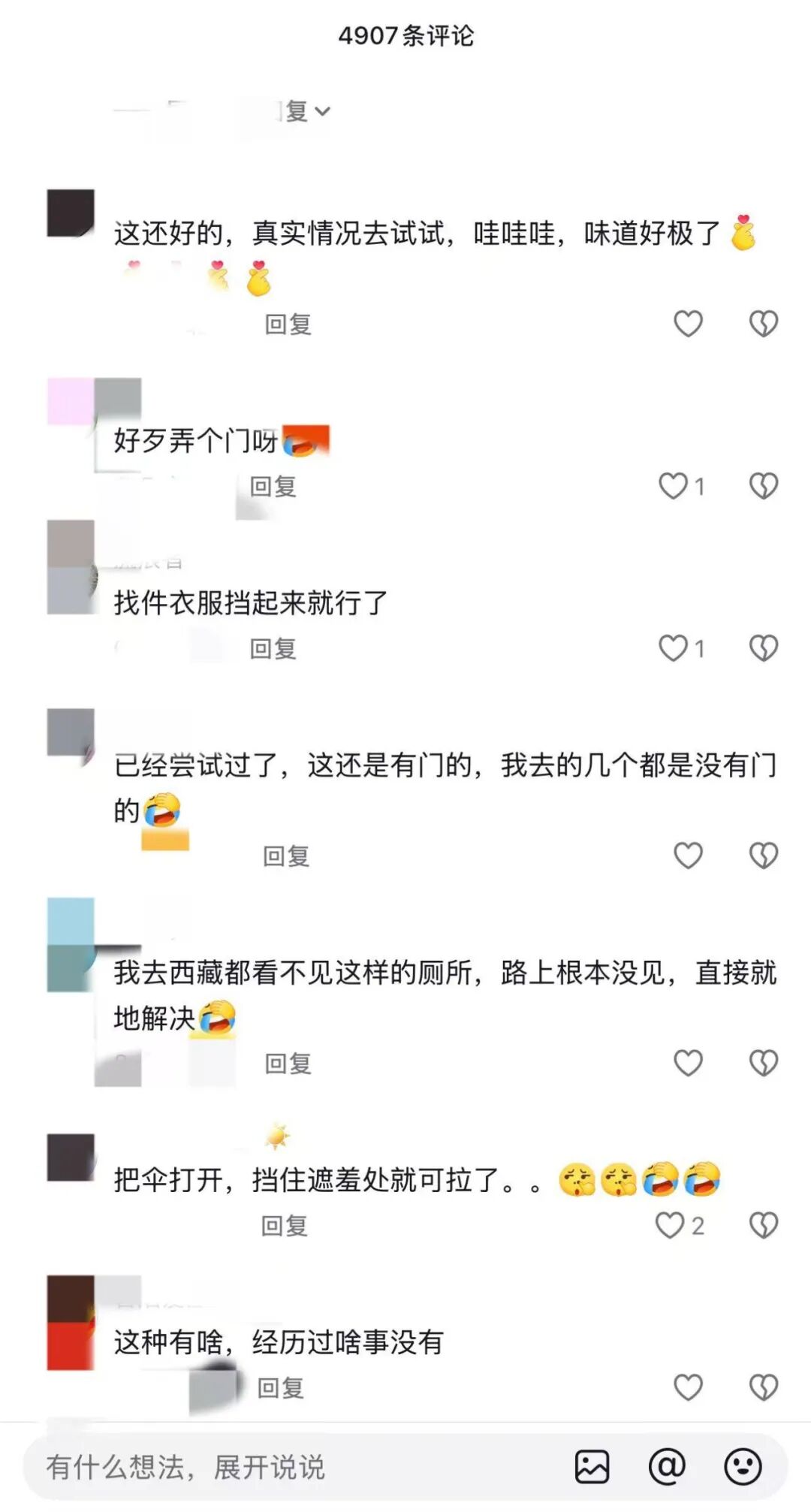Viewport: 811px width, 1512px height.
Task: Like the comment '把伞打开，挡住遮羞处'
Action: [x=671, y=1225]
